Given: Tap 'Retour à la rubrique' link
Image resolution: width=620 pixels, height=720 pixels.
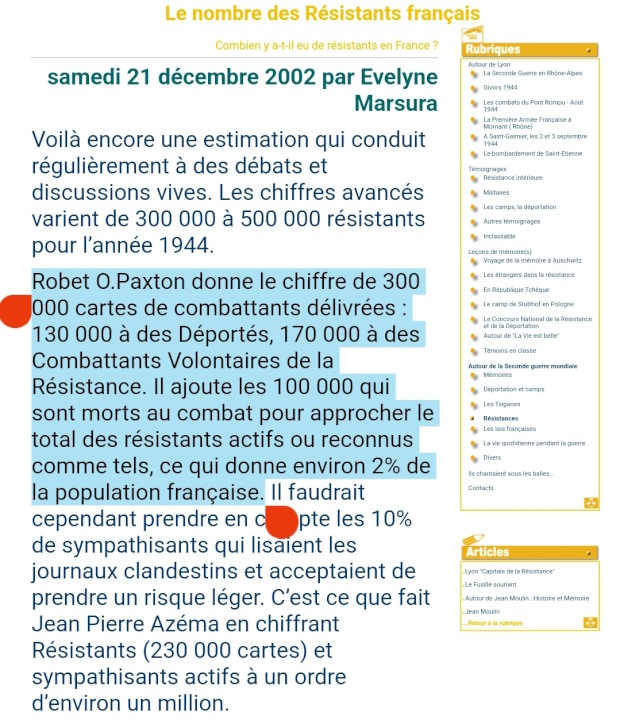Looking at the screenshot, I should tap(492, 622).
